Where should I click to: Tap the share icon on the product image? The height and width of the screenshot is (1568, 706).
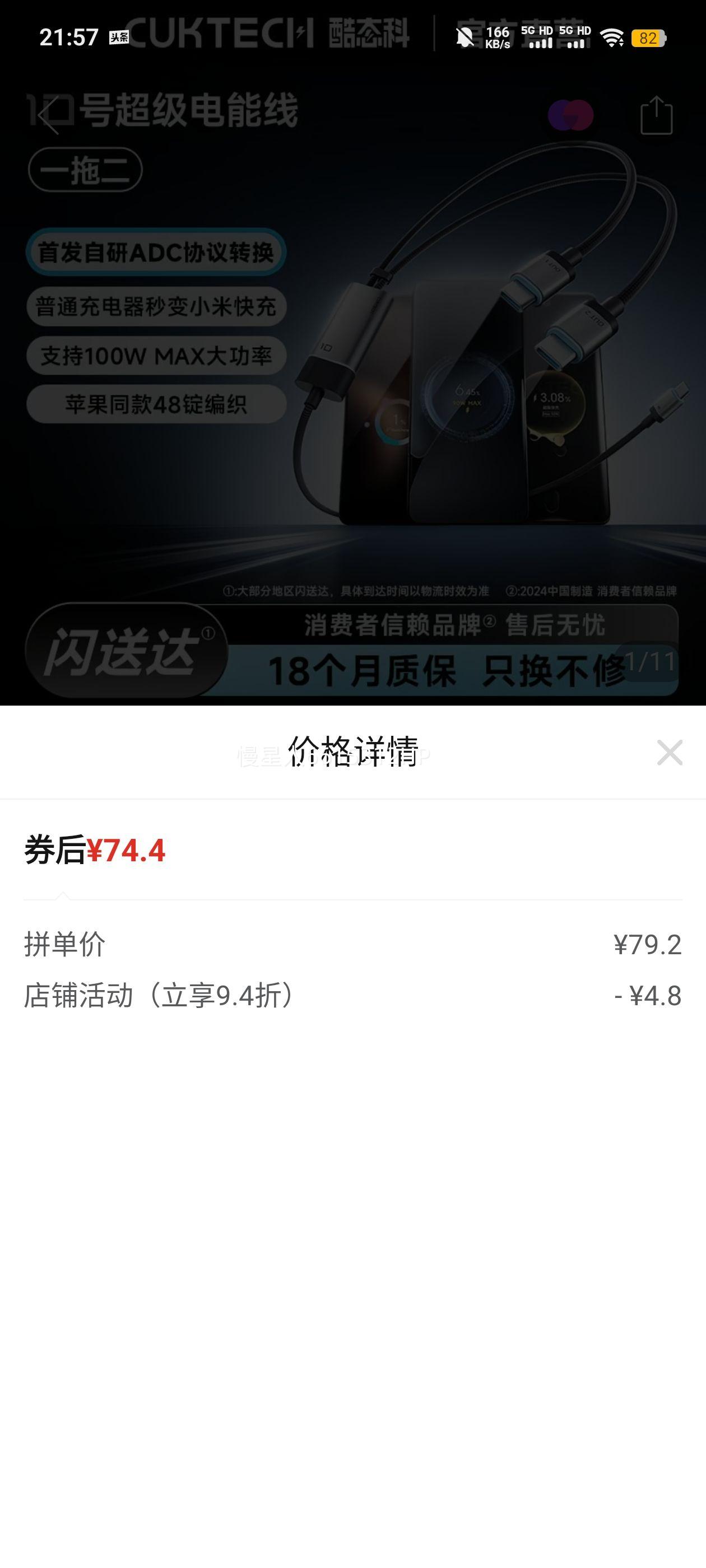(657, 116)
